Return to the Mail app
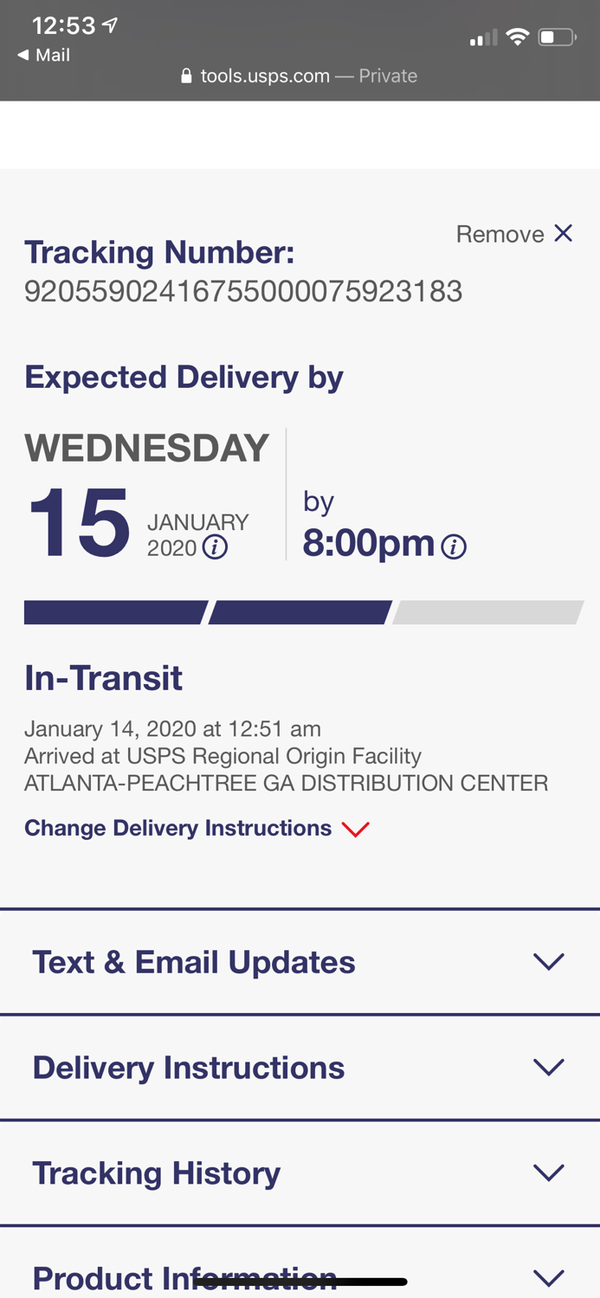 click(44, 56)
